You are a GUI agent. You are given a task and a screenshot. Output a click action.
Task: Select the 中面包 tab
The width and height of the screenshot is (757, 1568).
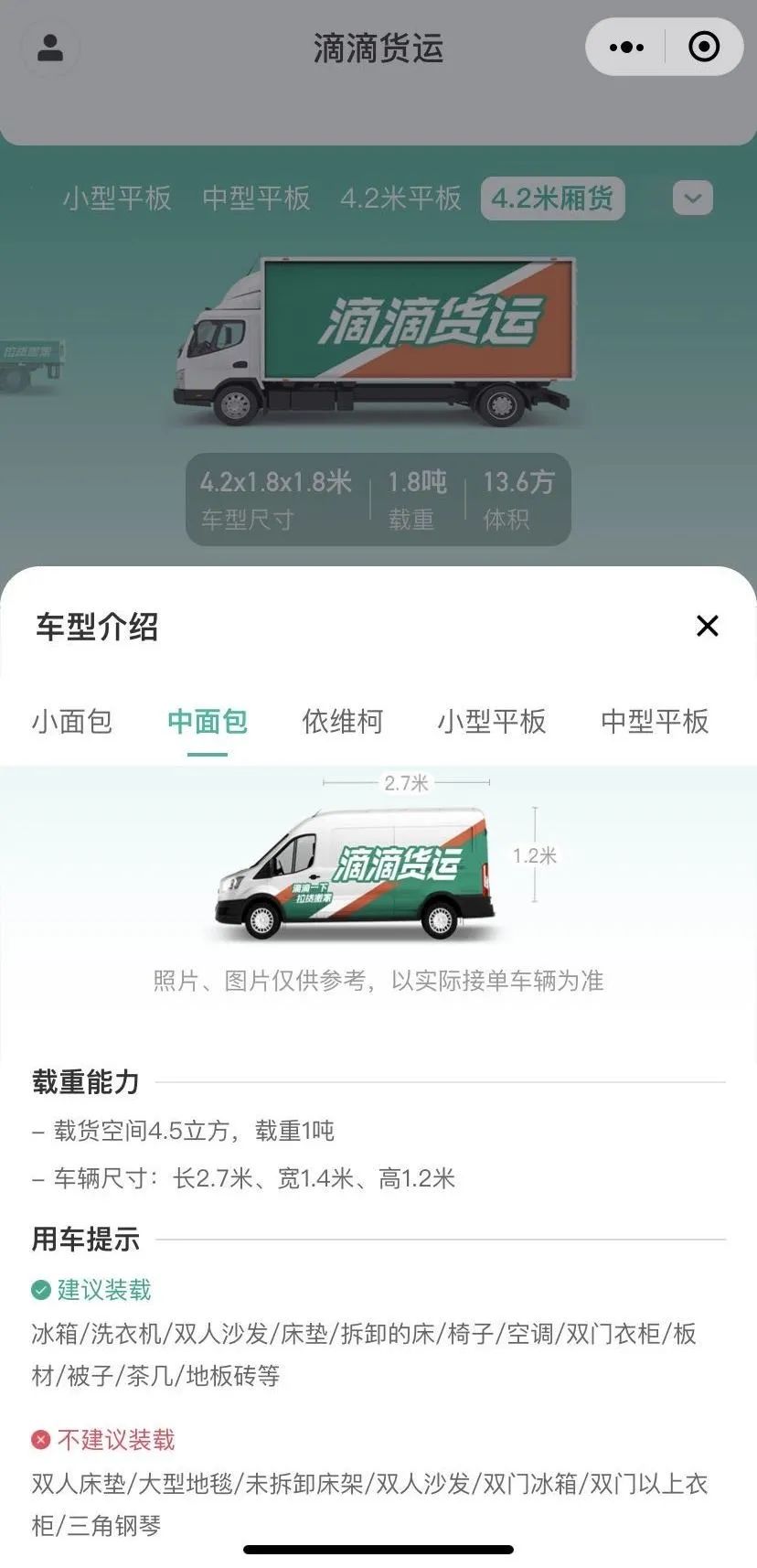[x=208, y=722]
